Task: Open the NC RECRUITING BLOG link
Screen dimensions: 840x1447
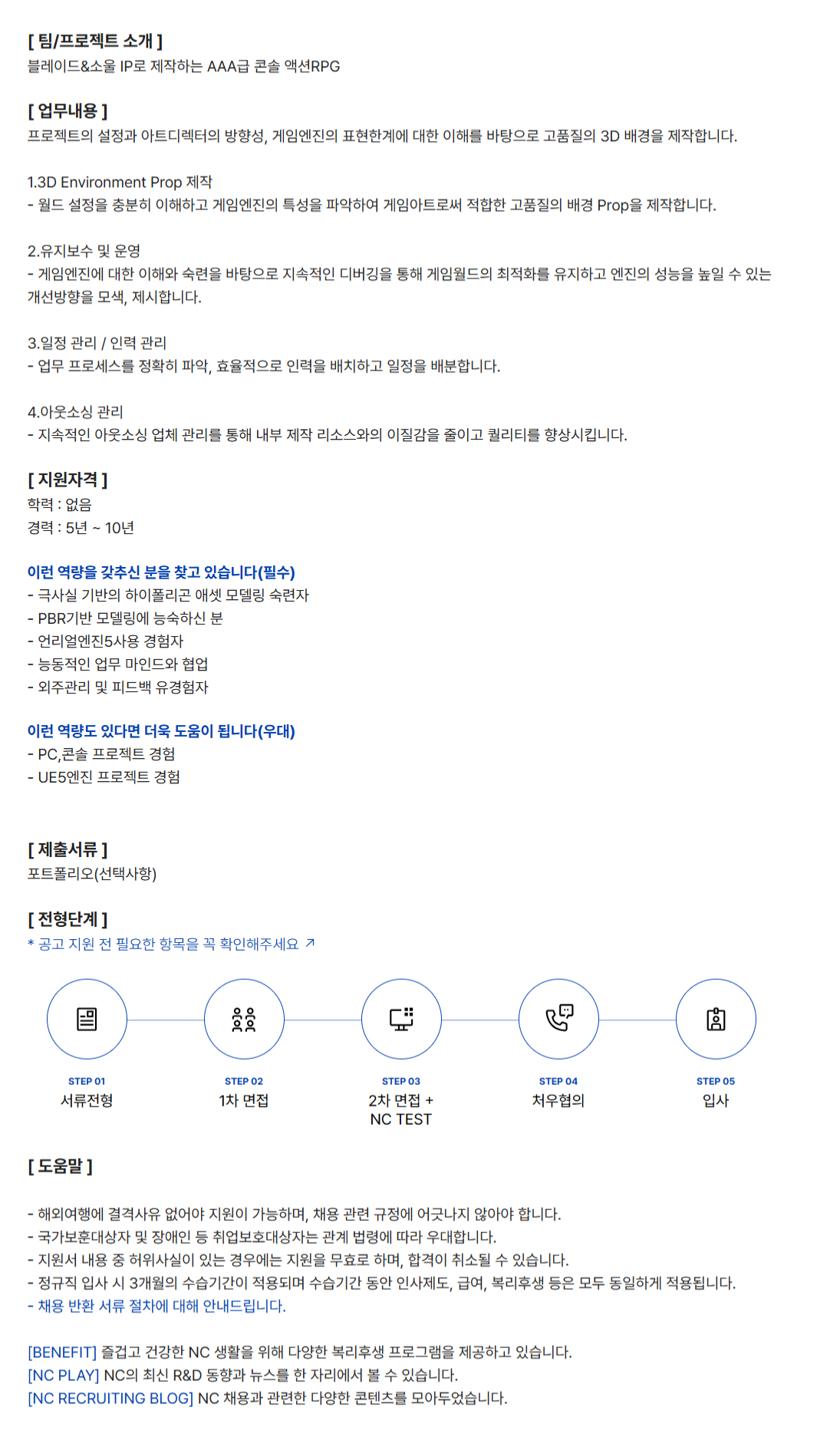Action: 110,1398
